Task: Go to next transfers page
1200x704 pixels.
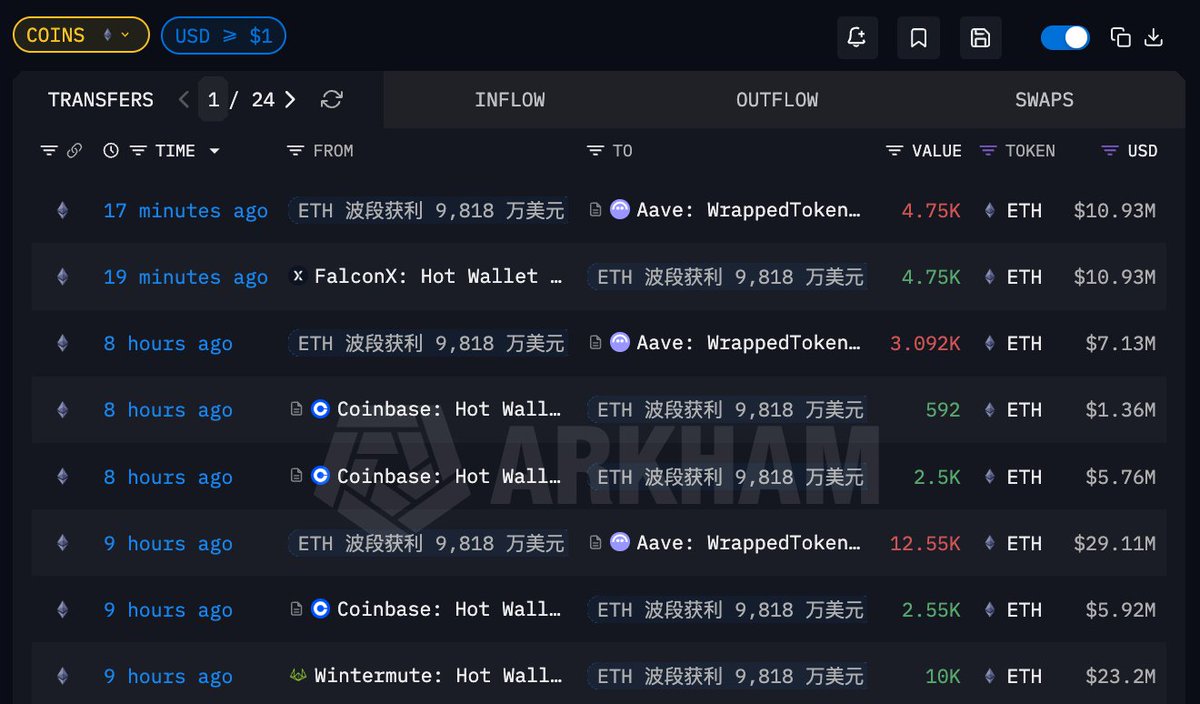Action: tap(290, 99)
